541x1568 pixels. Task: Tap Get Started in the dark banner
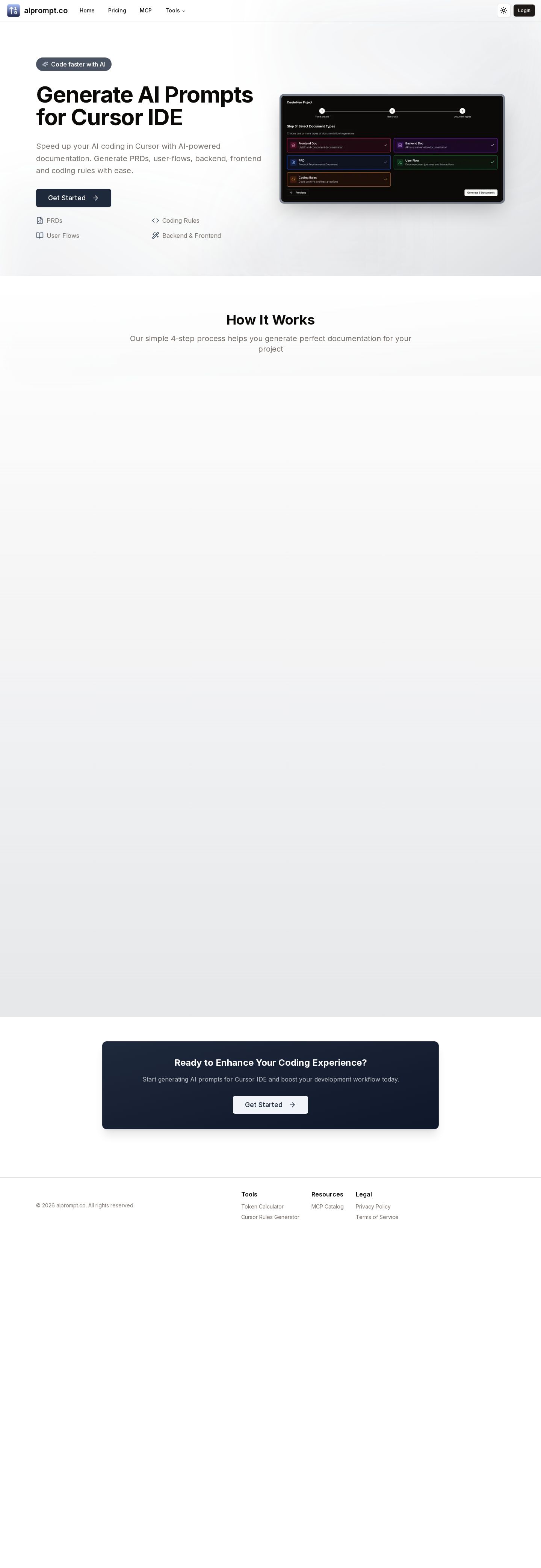pyautogui.click(x=270, y=1105)
